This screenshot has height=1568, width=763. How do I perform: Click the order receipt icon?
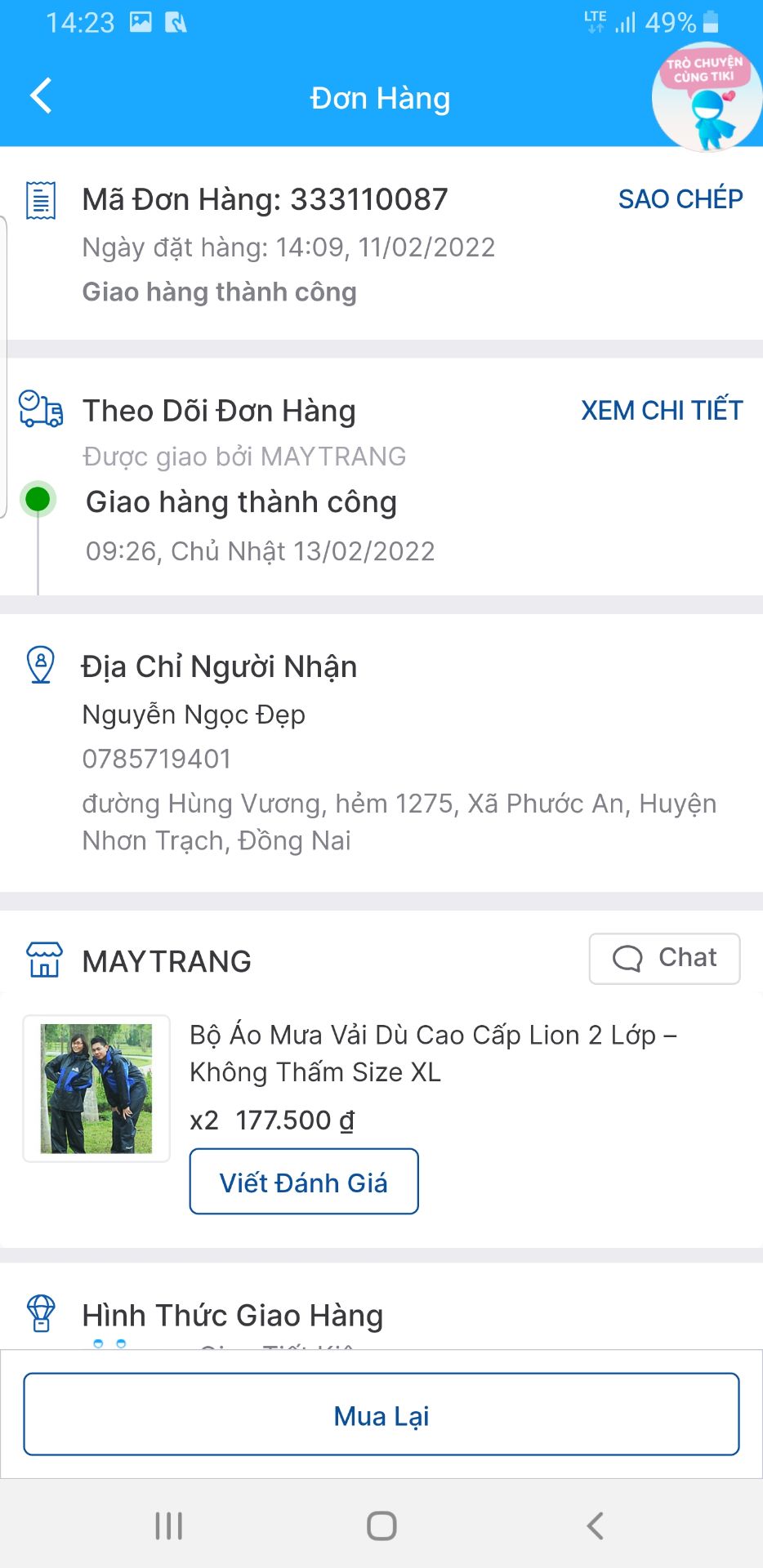coord(40,202)
